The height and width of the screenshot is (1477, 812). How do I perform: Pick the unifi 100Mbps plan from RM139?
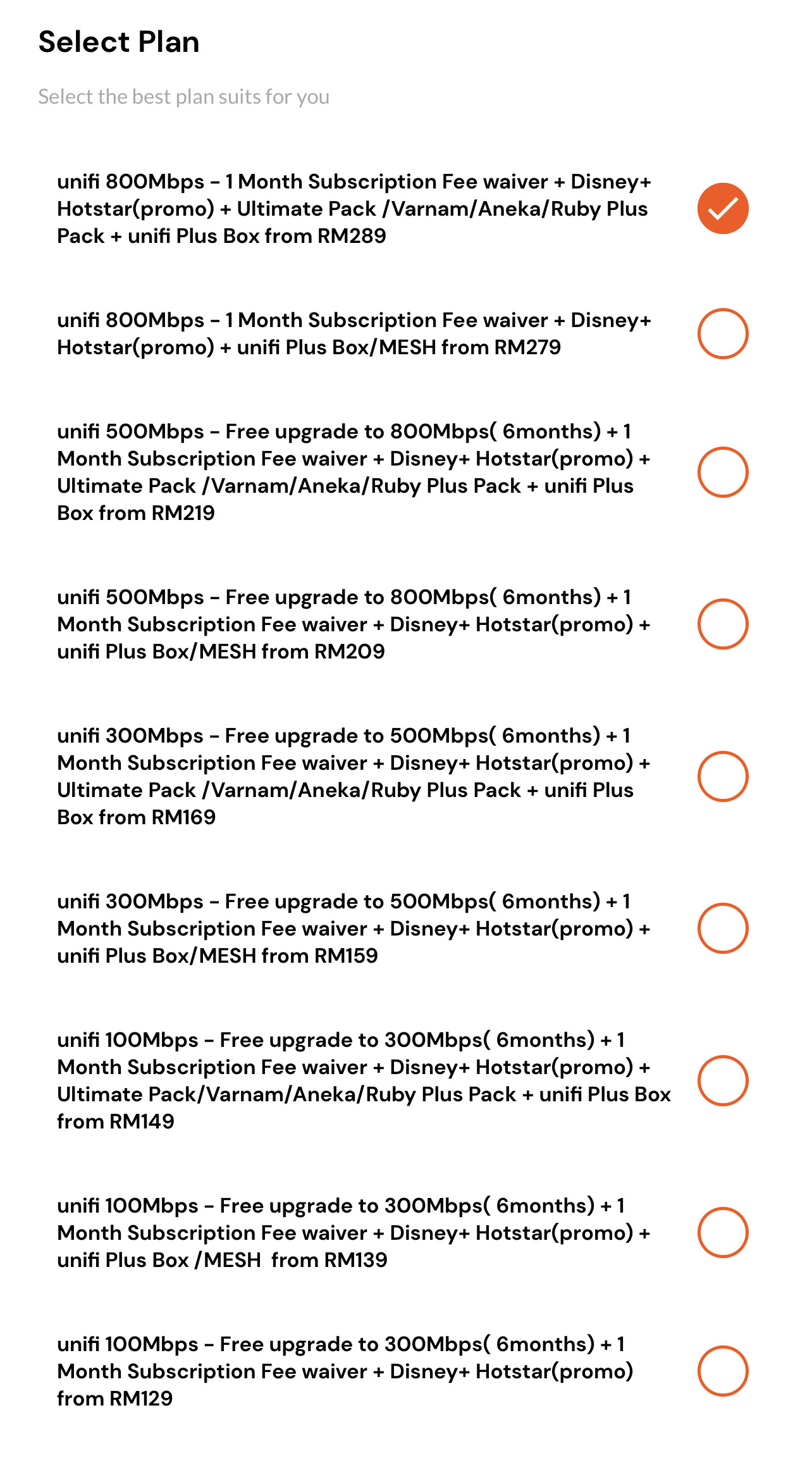click(x=722, y=1232)
